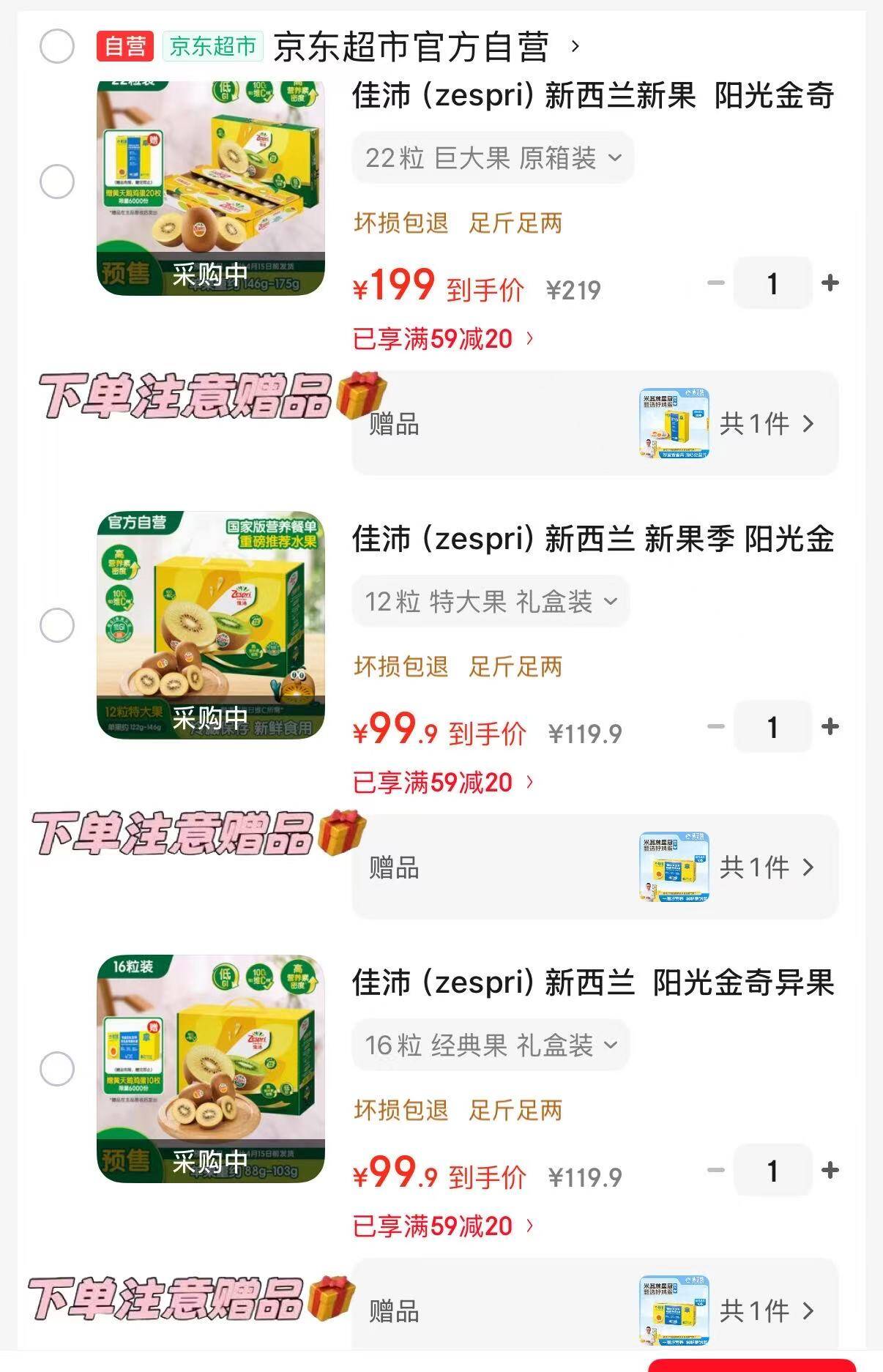The width and height of the screenshot is (883, 1372).
Task: Select the 22粒 巨大果 kiwi item
Action: pos(57,182)
